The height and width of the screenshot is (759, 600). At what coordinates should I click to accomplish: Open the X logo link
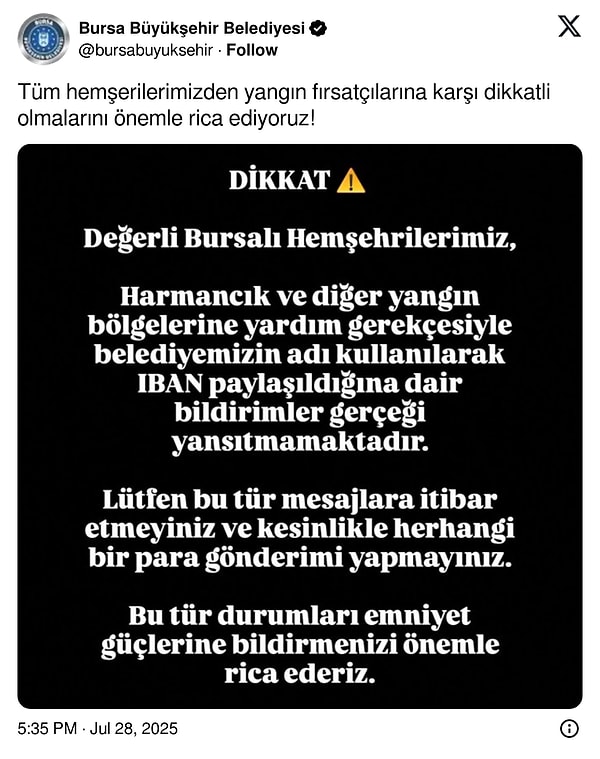click(569, 27)
